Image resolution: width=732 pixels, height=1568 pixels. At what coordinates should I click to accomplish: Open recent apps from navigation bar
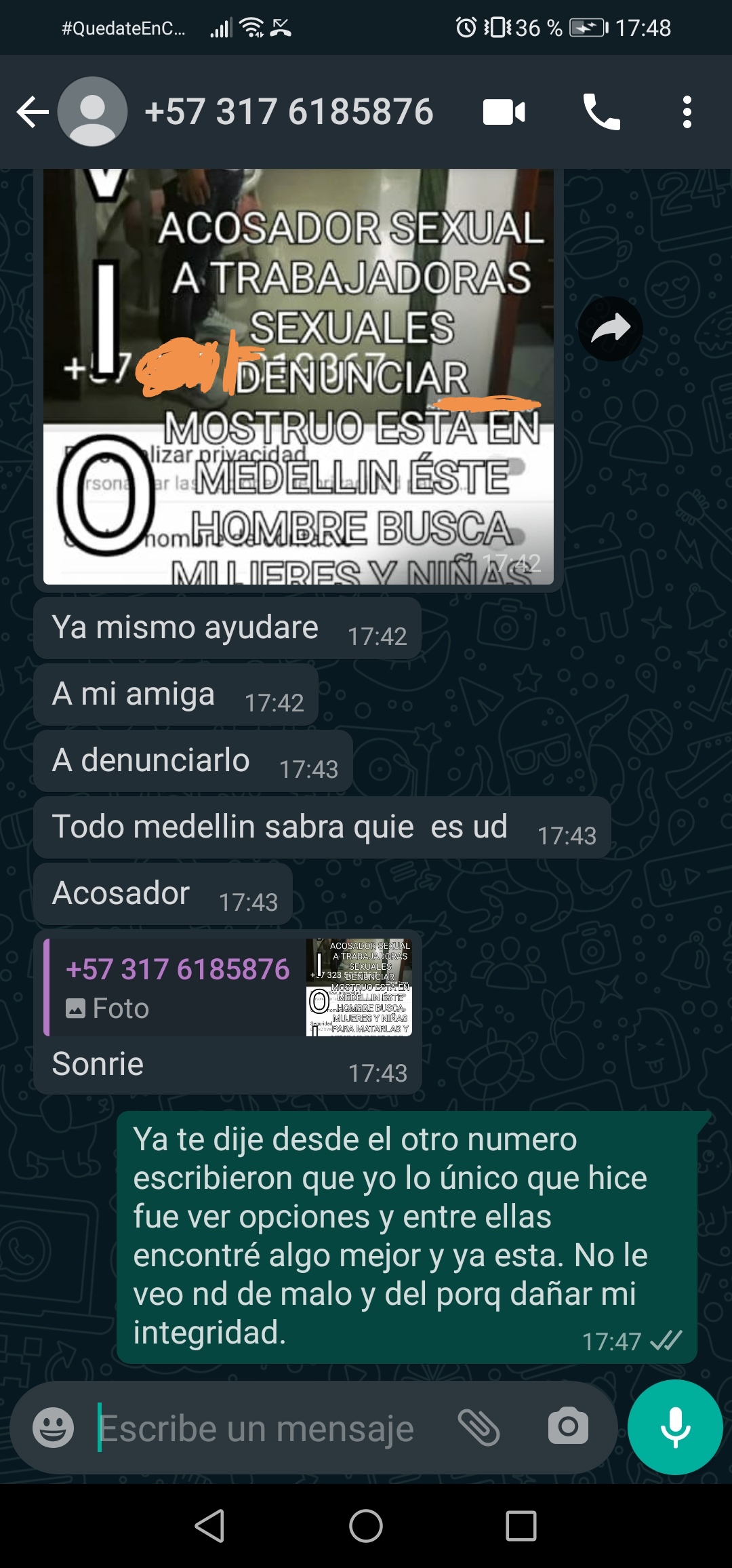click(x=521, y=1527)
